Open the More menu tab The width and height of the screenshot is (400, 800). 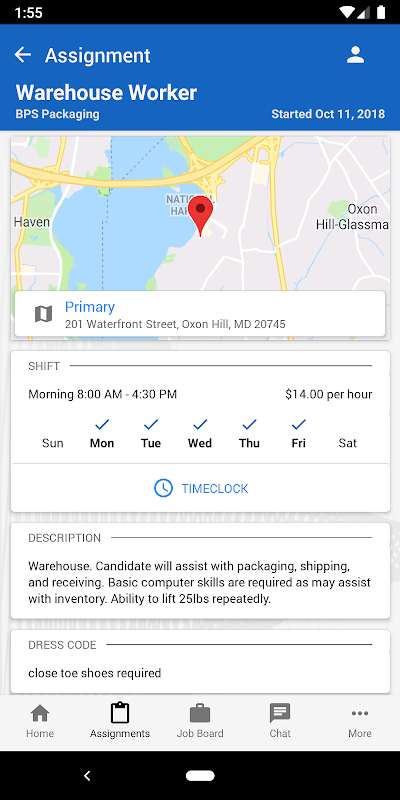pyautogui.click(x=360, y=721)
